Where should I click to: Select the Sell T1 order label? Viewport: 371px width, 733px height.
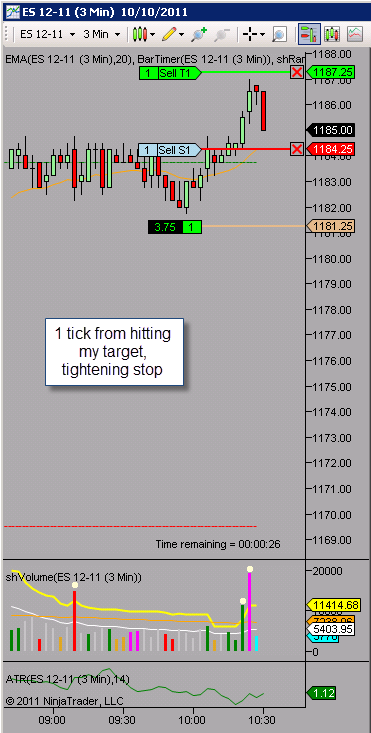tap(170, 73)
